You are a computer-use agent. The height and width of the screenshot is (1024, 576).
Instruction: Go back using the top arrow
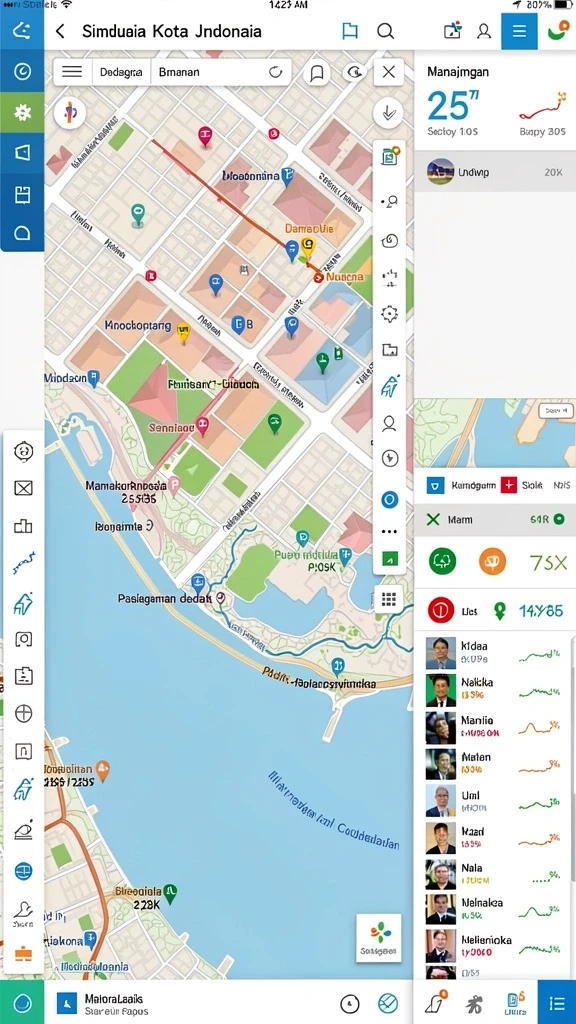(x=60, y=31)
